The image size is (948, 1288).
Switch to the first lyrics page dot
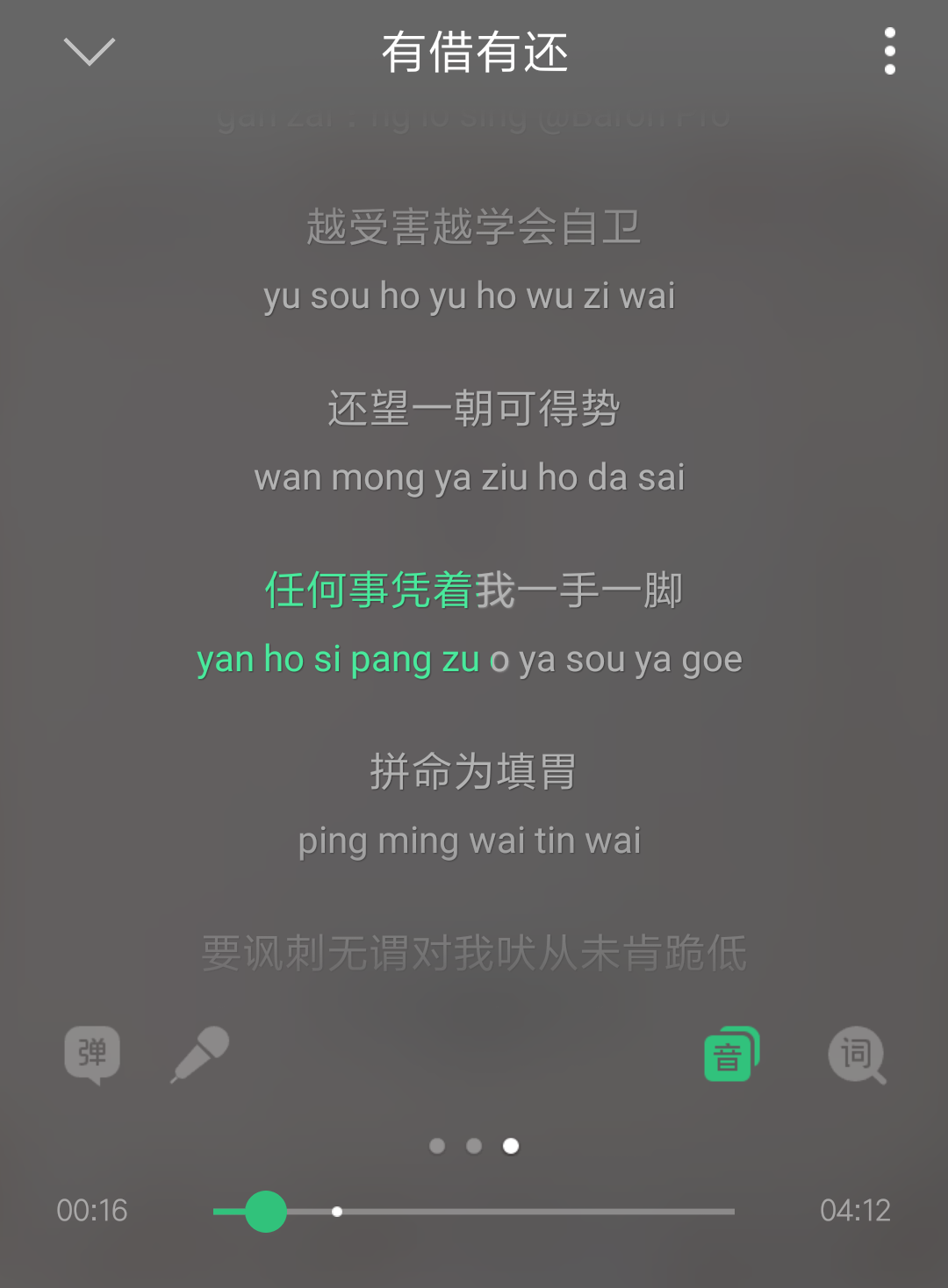pyautogui.click(x=436, y=1146)
